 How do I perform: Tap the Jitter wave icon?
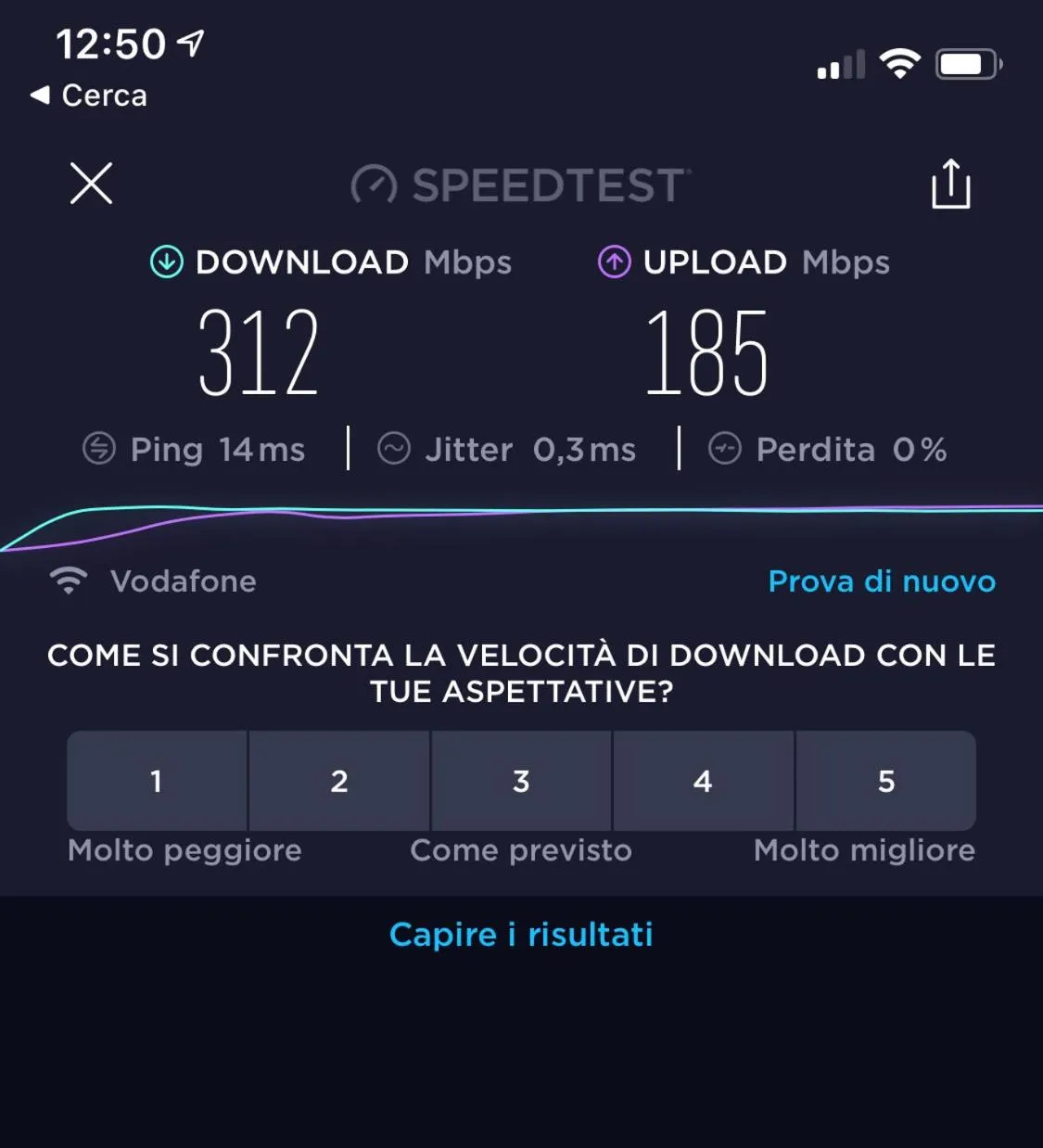click(394, 449)
